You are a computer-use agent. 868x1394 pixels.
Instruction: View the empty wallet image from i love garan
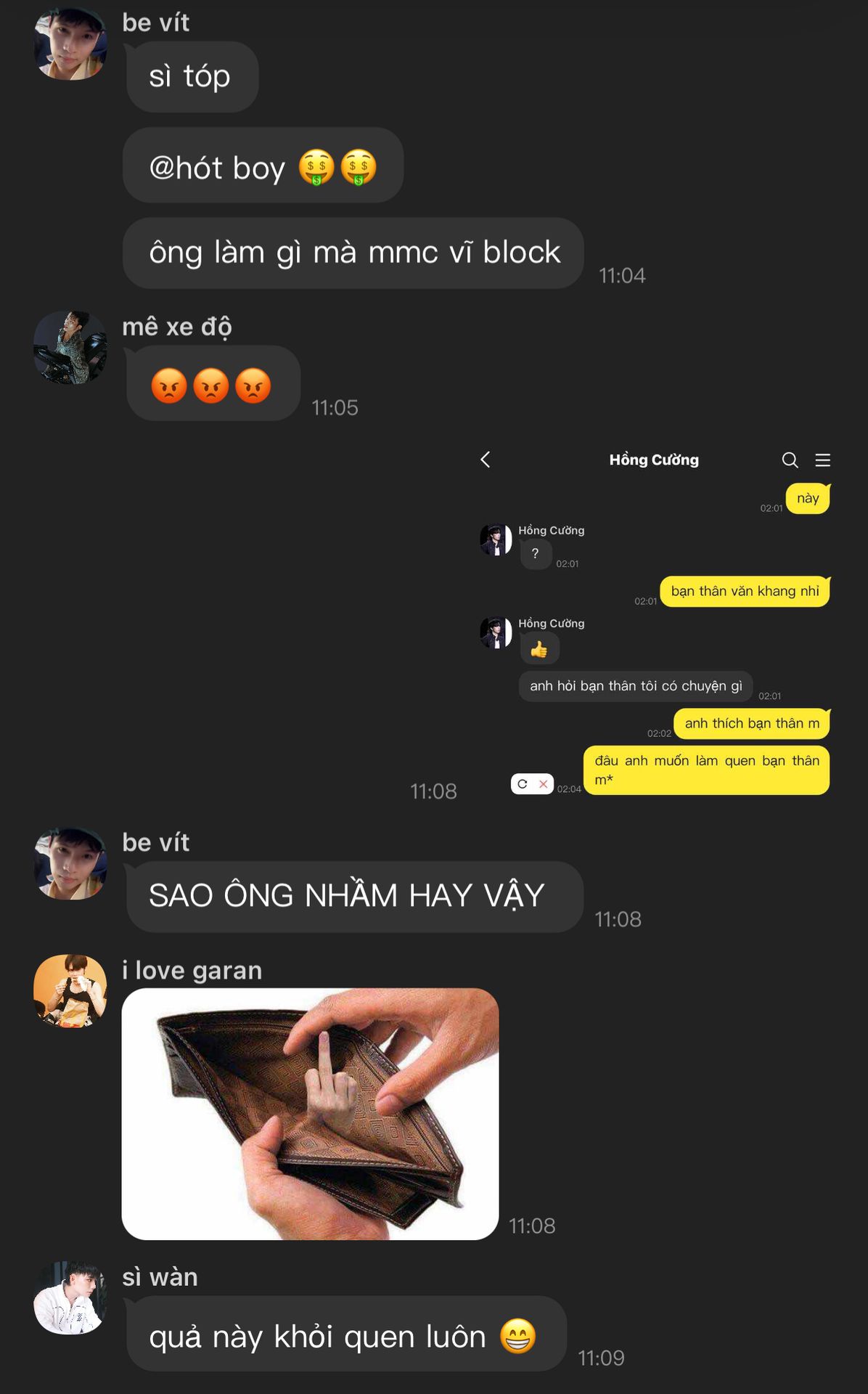[310, 1113]
